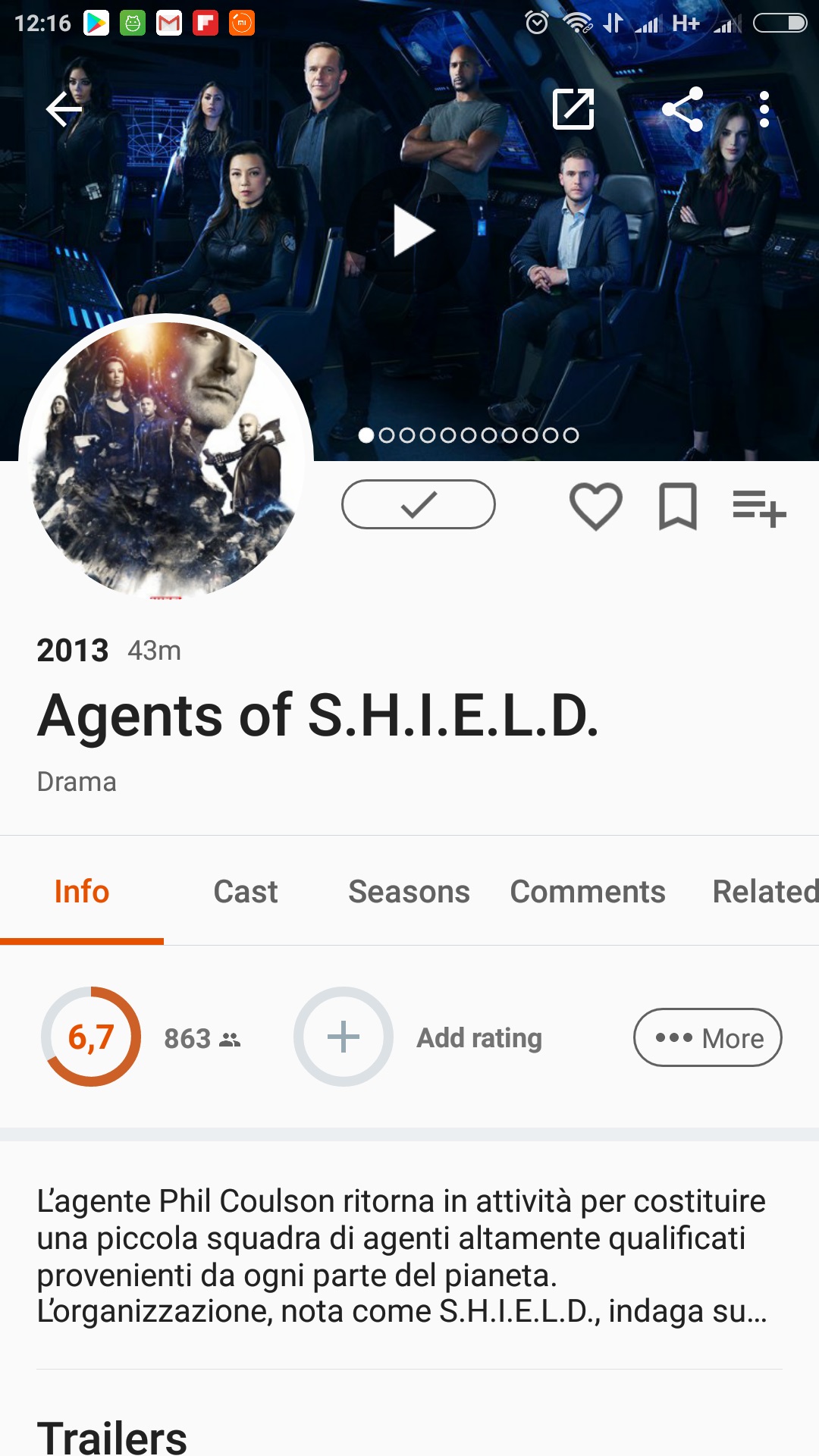Switch to the Seasons tab
The width and height of the screenshot is (819, 1456).
409,892
